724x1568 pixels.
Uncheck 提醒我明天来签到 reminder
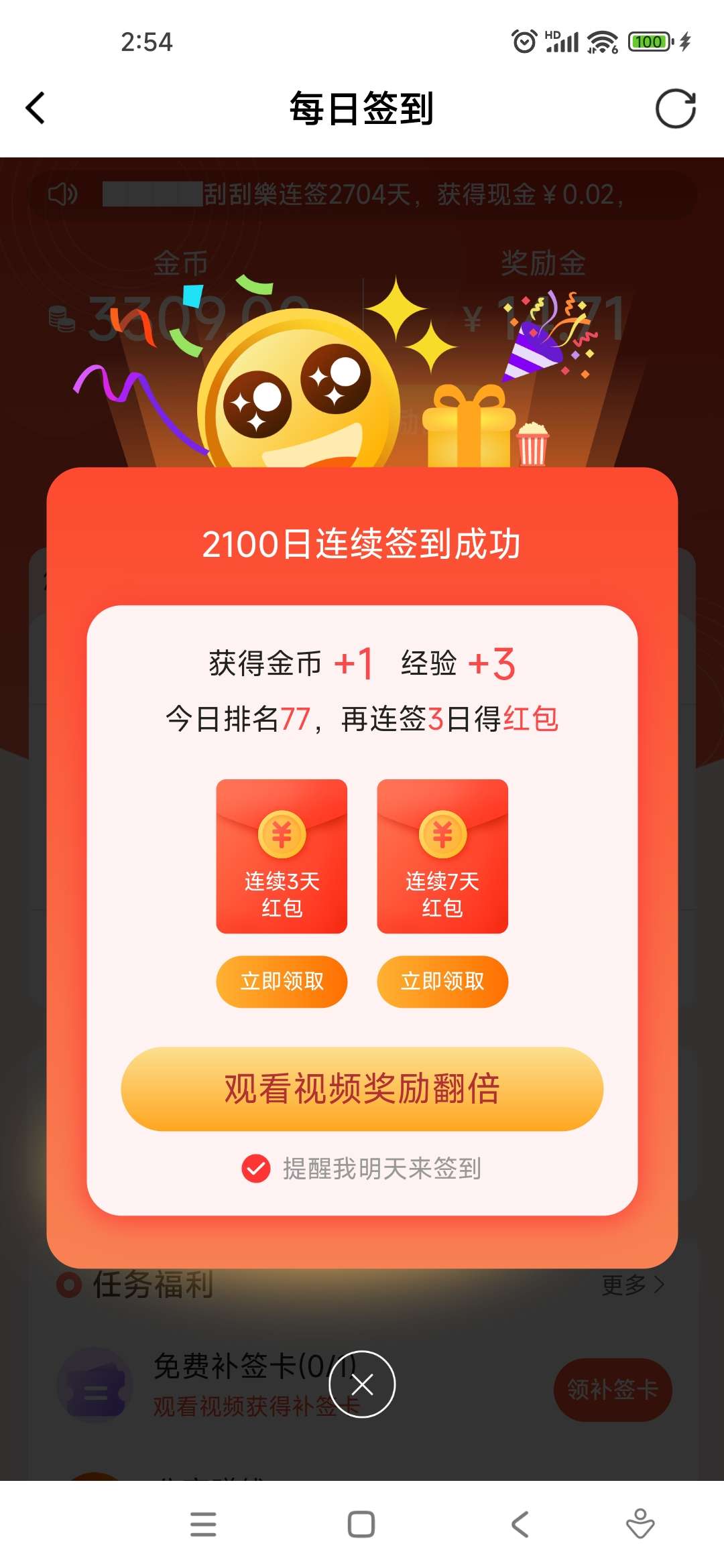pyautogui.click(x=256, y=1169)
